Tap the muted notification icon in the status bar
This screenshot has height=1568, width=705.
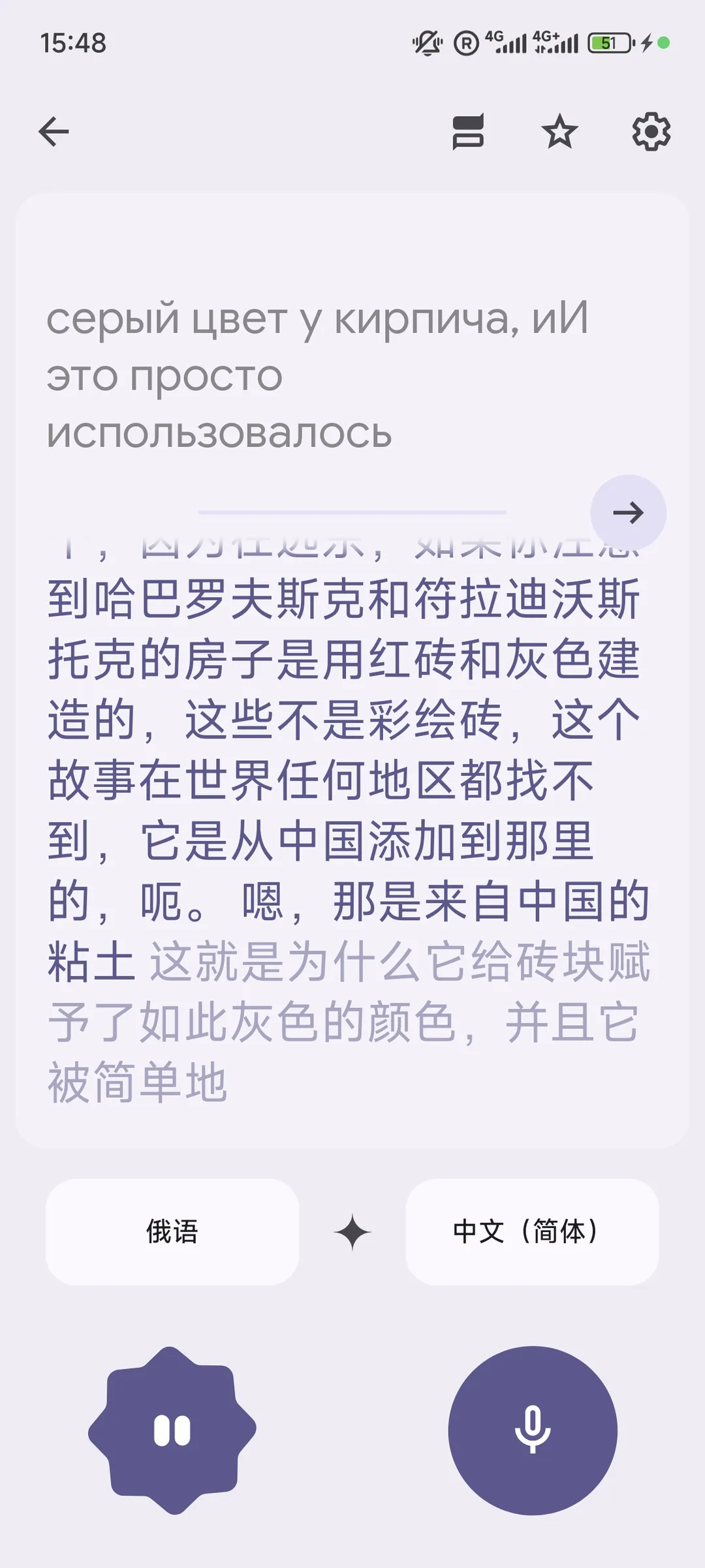[426, 42]
